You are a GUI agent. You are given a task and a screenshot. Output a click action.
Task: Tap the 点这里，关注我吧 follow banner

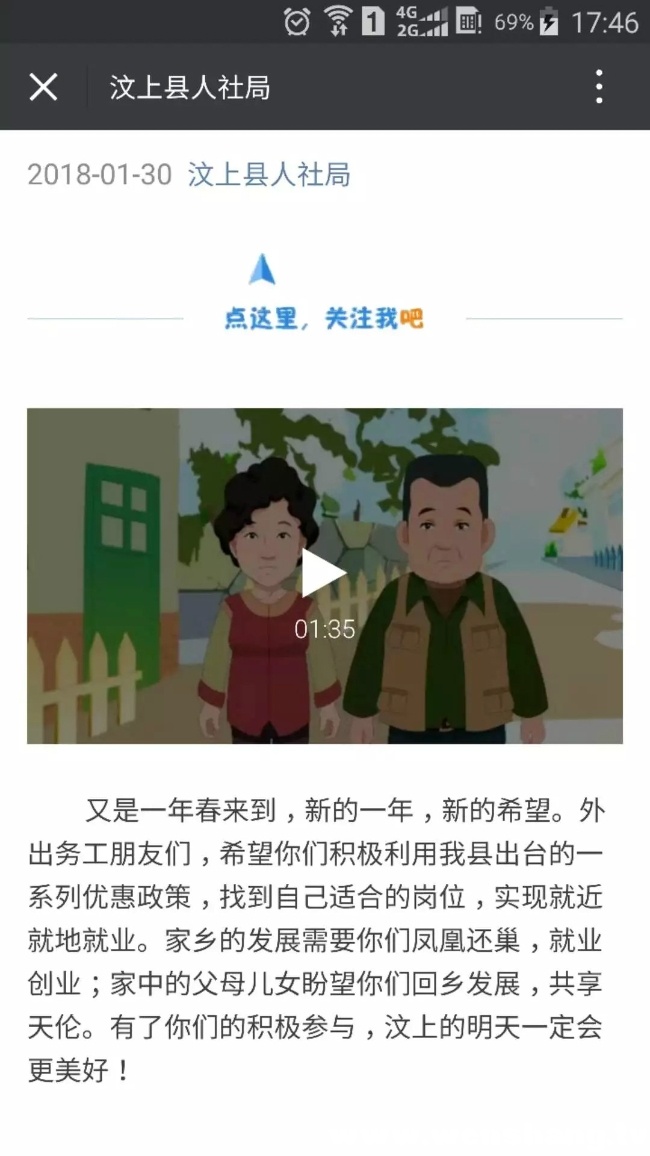tap(323, 318)
